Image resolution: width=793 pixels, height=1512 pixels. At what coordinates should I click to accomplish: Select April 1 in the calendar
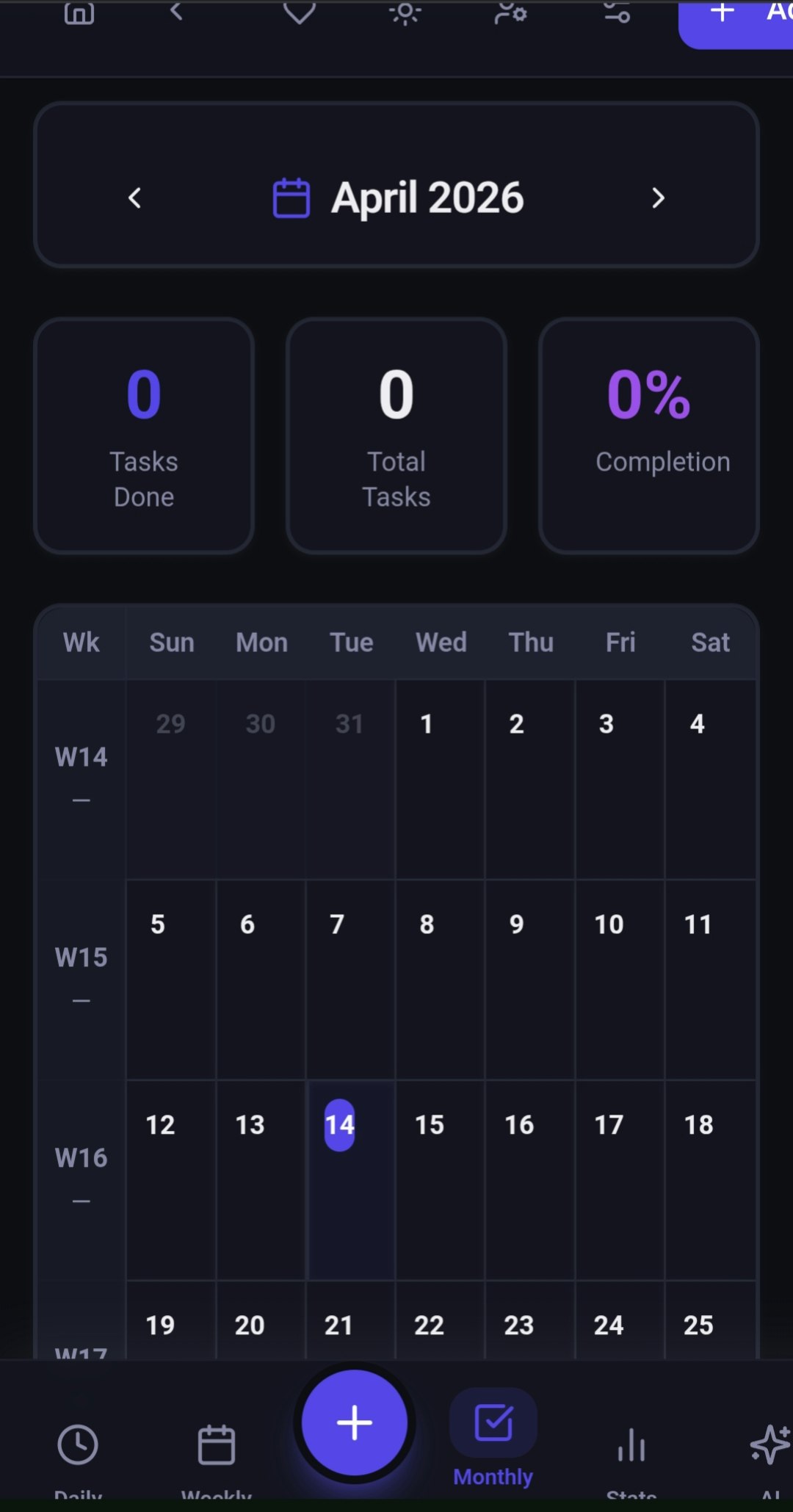point(440,779)
